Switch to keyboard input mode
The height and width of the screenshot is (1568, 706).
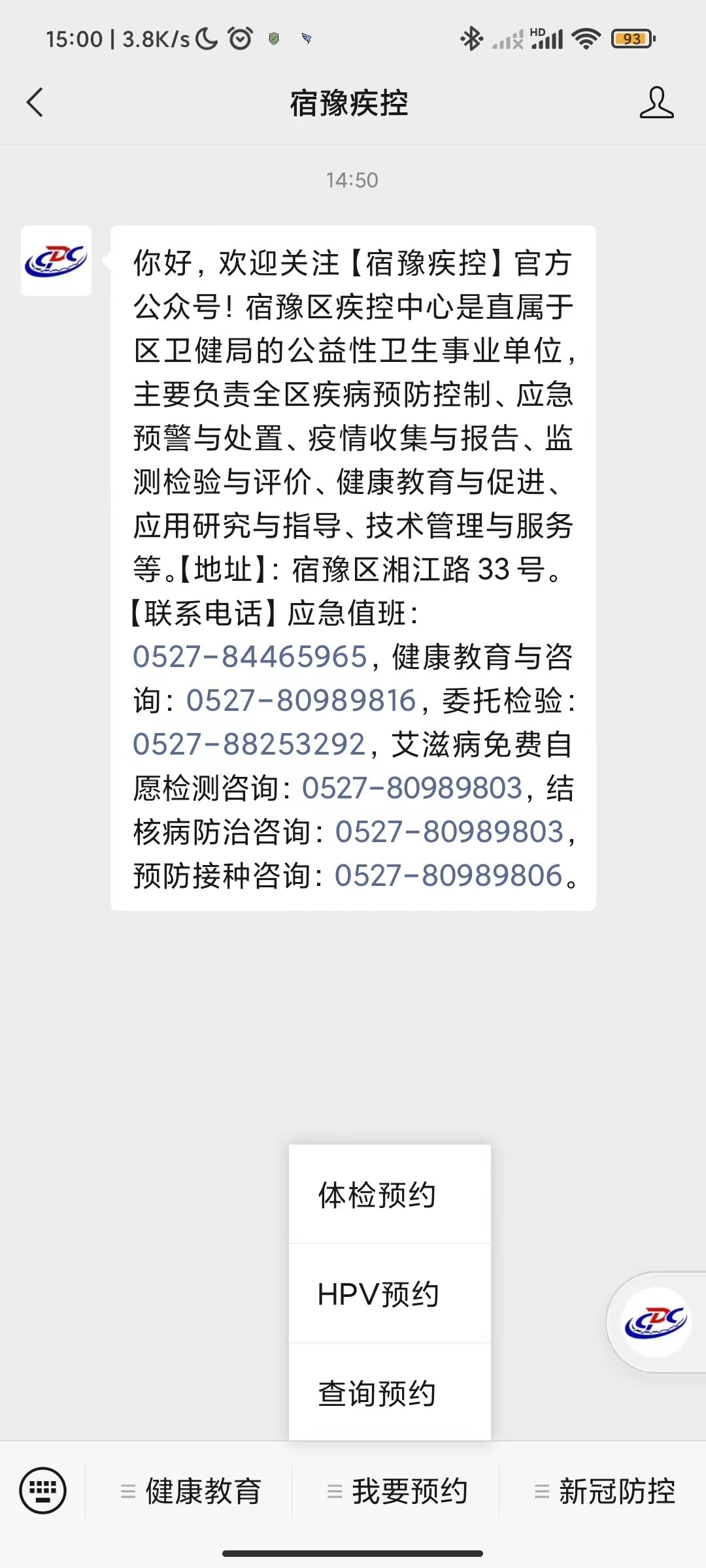coord(43,1491)
